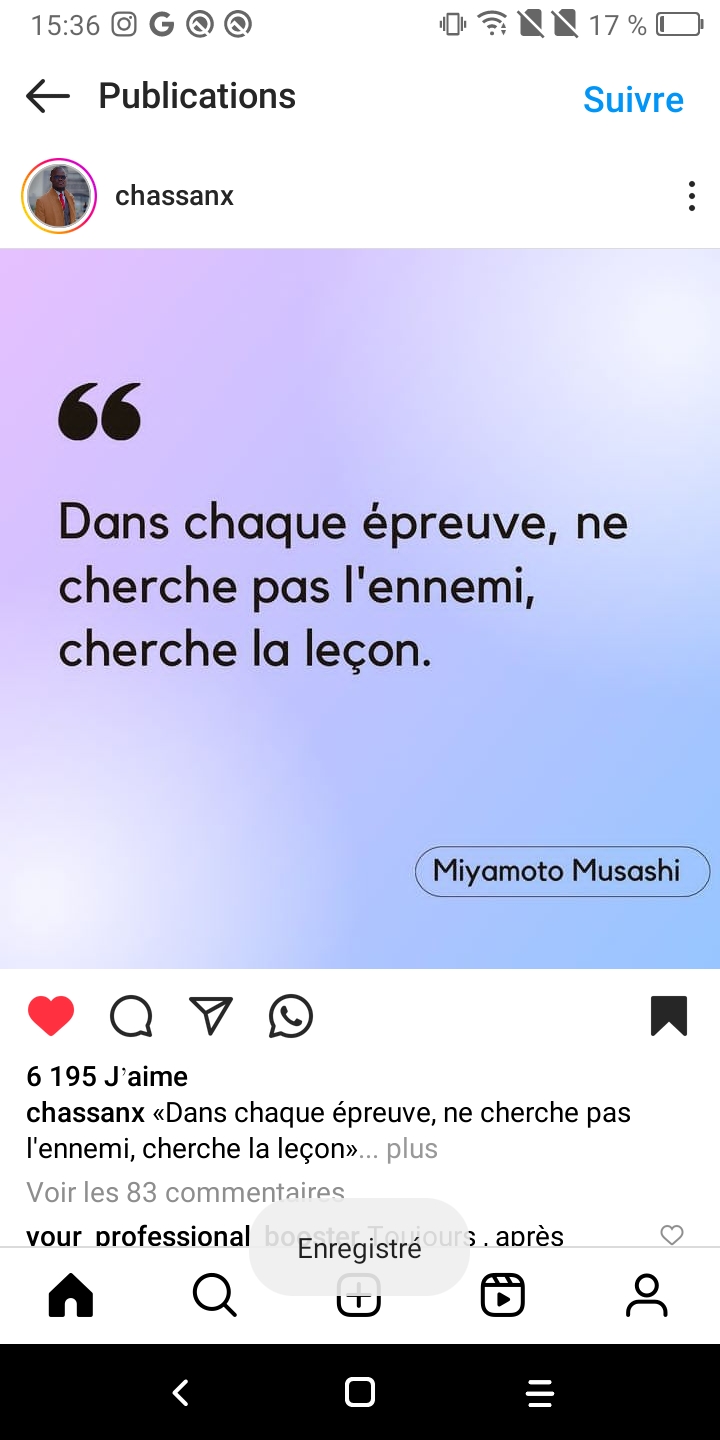Expand the caption with "plus"

pyautogui.click(x=412, y=1149)
